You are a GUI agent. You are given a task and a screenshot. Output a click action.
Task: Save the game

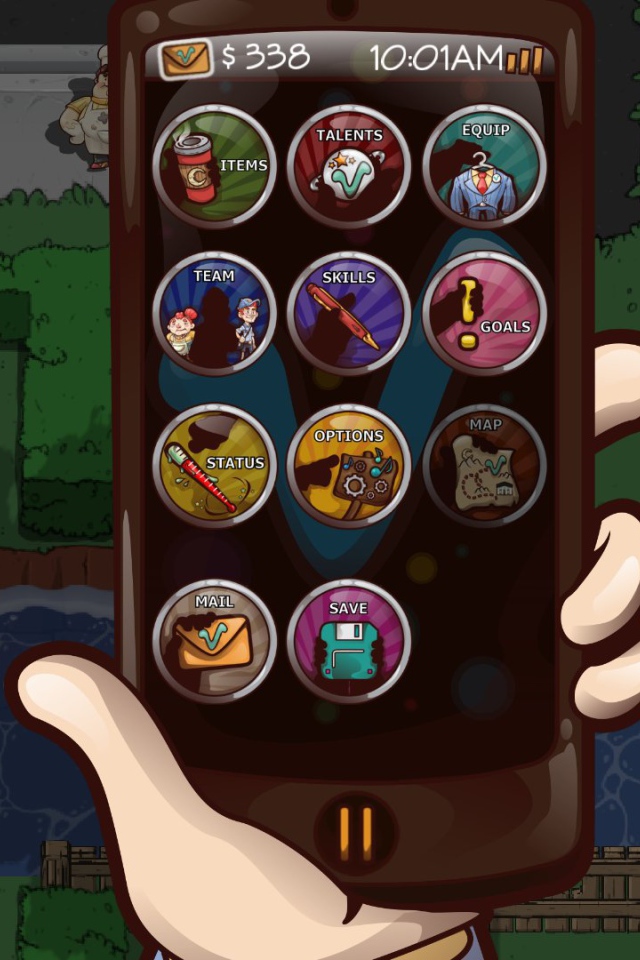click(x=349, y=640)
